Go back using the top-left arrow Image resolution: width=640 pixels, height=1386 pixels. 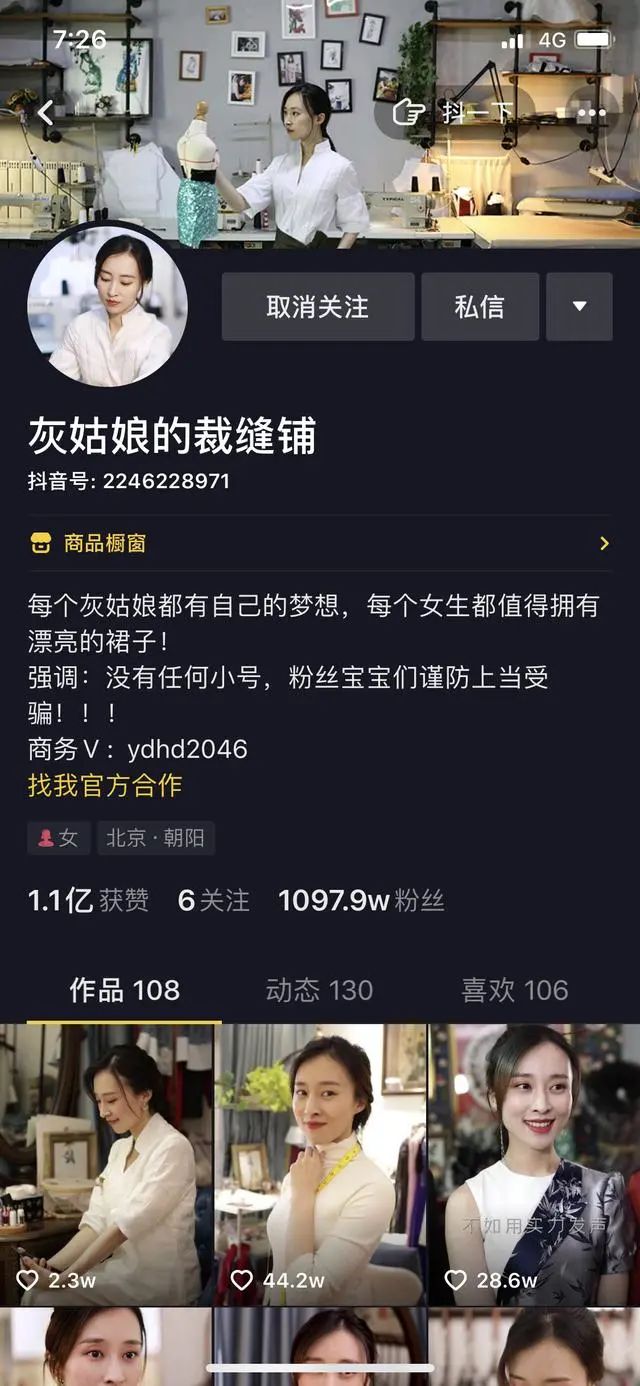[45, 112]
